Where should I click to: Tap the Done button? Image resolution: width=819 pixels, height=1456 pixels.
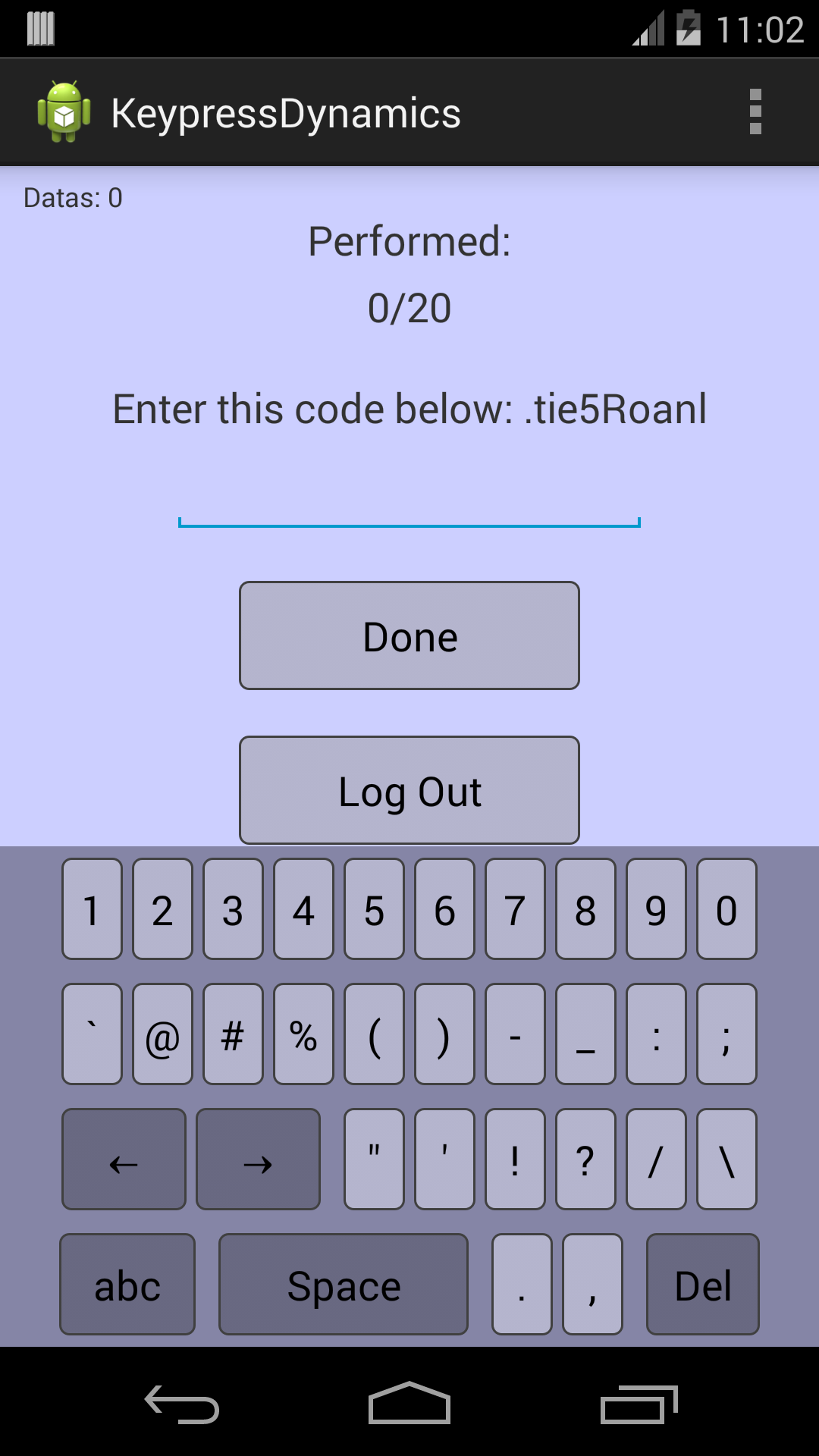coord(409,635)
